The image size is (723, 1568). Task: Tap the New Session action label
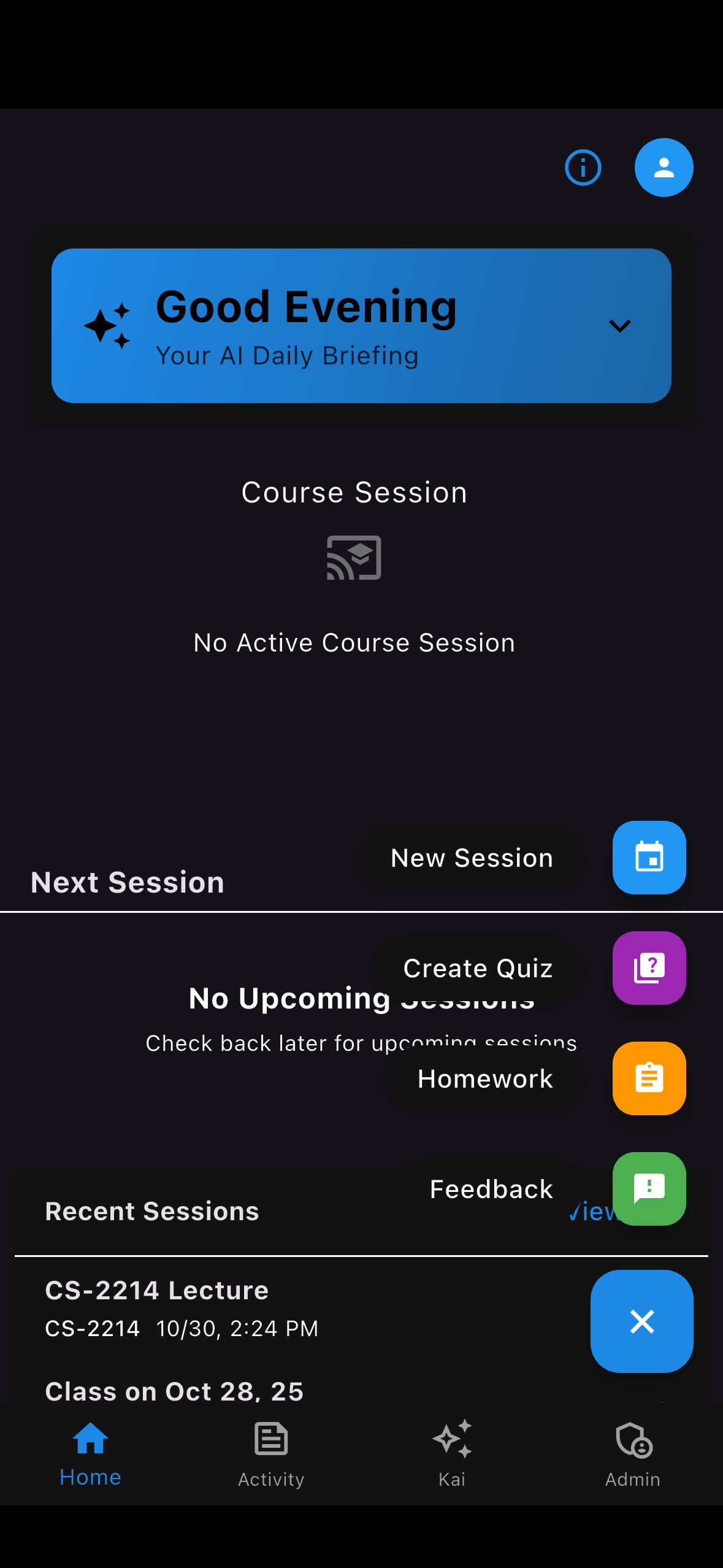coord(471,858)
